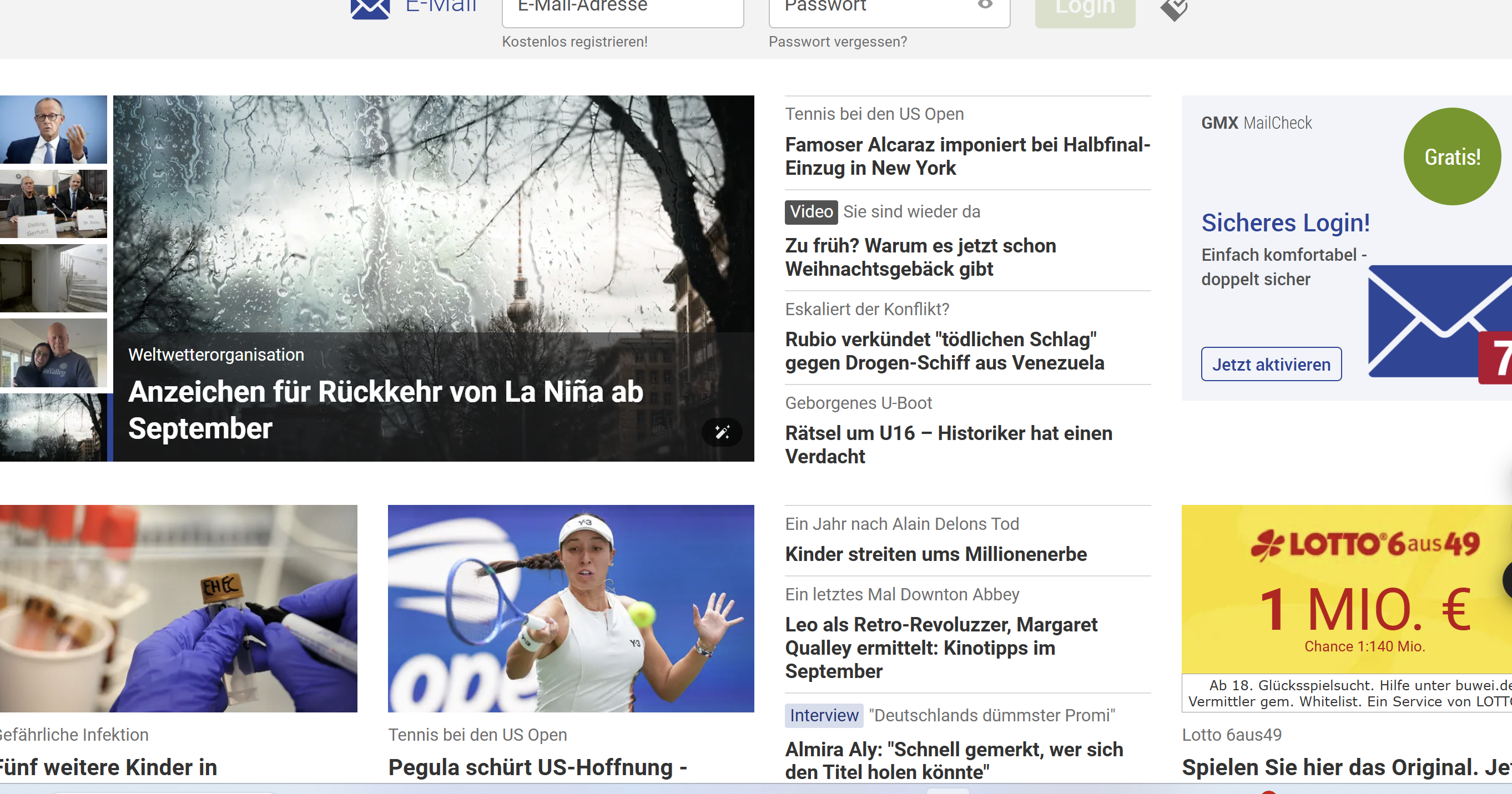
Task: Read Rätsel um U16 article
Action: (948, 444)
